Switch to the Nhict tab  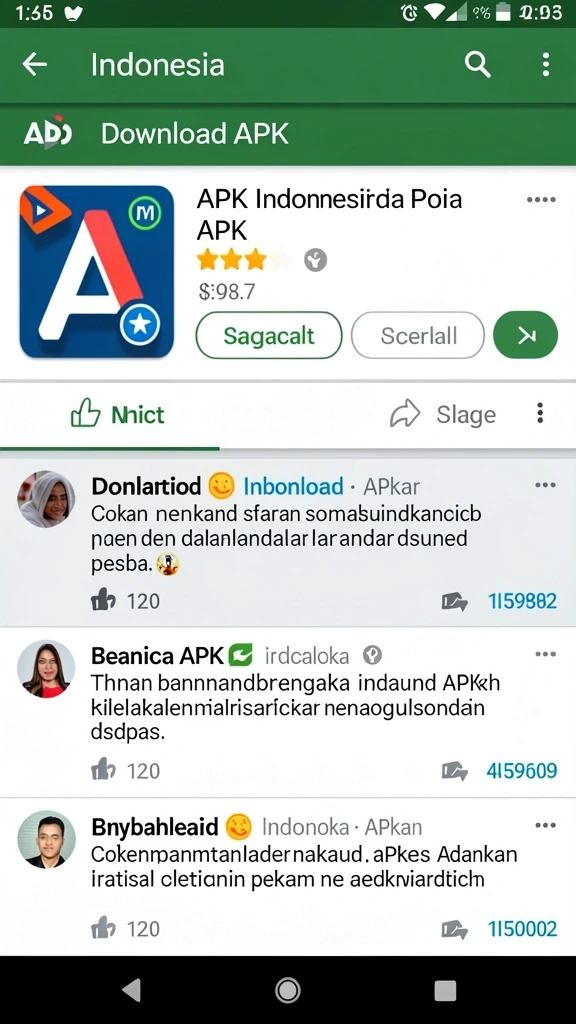[x=118, y=415]
